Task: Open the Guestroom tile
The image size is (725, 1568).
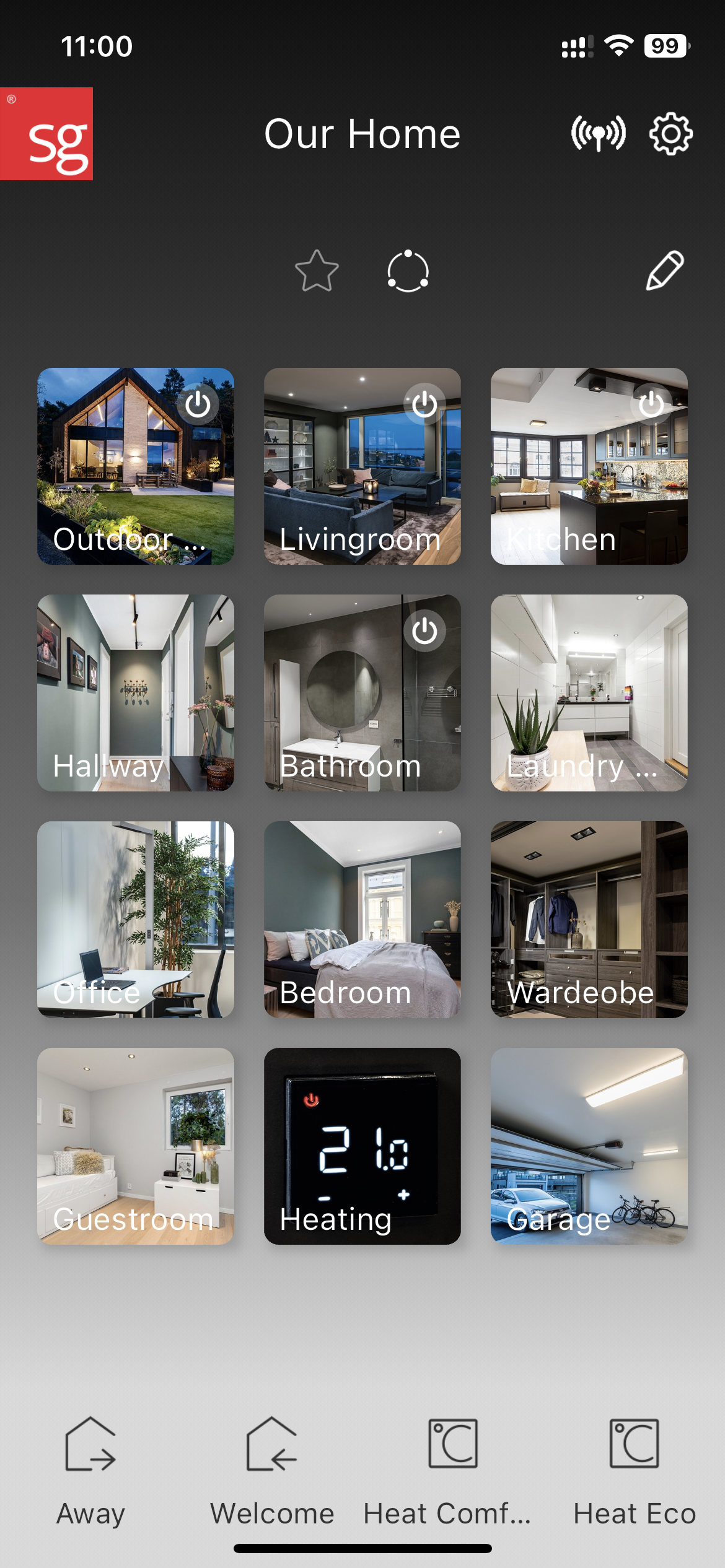Action: click(136, 1146)
